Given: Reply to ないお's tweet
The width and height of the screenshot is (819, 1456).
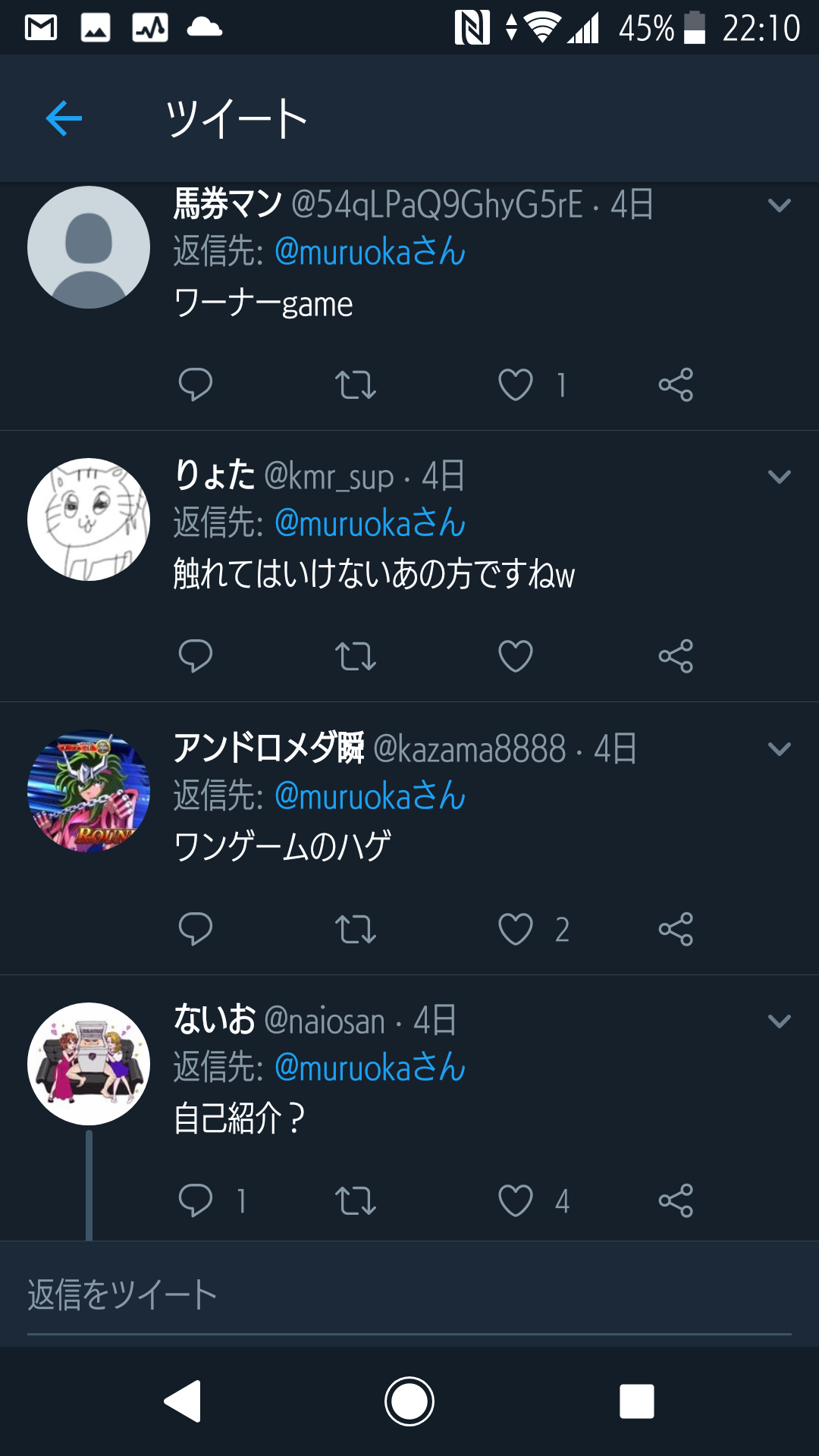Looking at the screenshot, I should tap(196, 1200).
